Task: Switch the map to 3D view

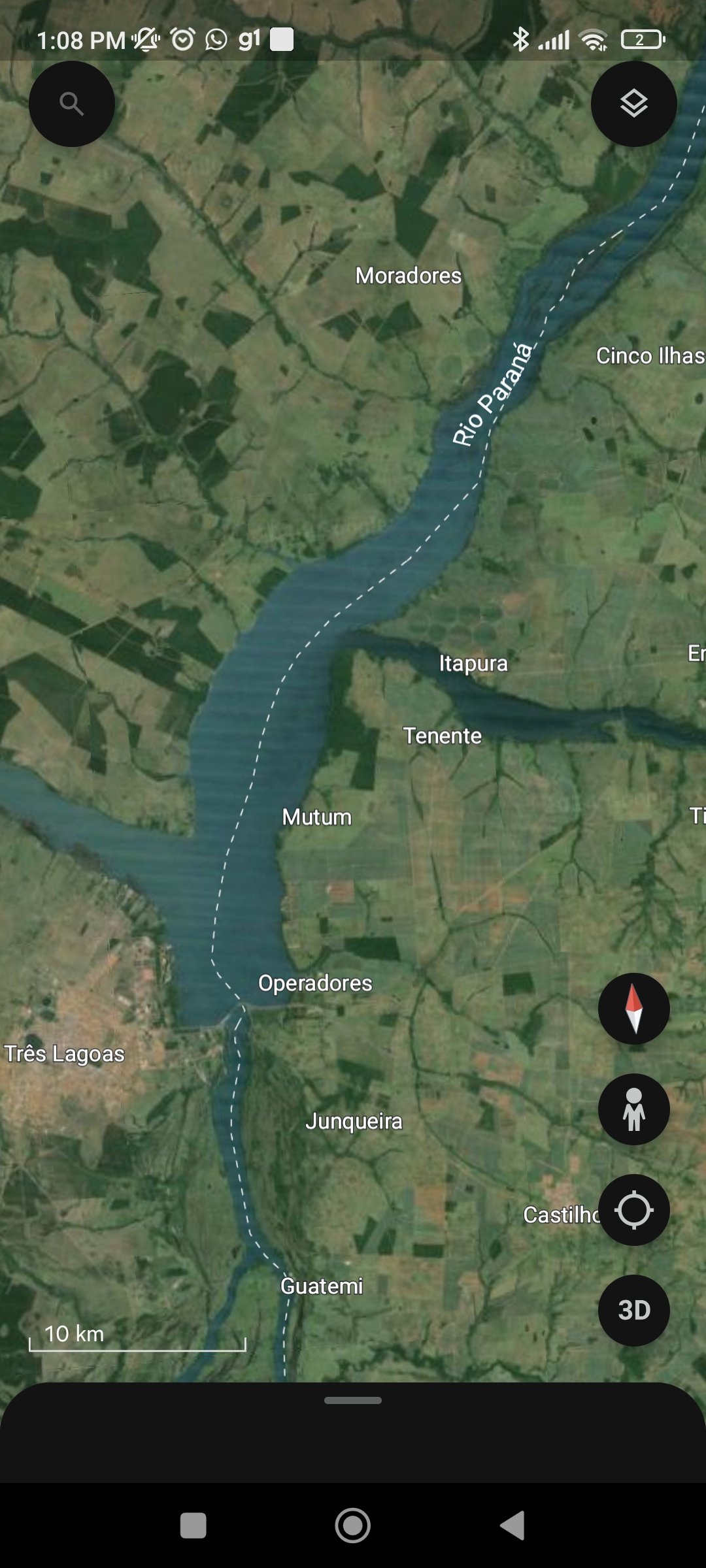Action: pos(634,1311)
